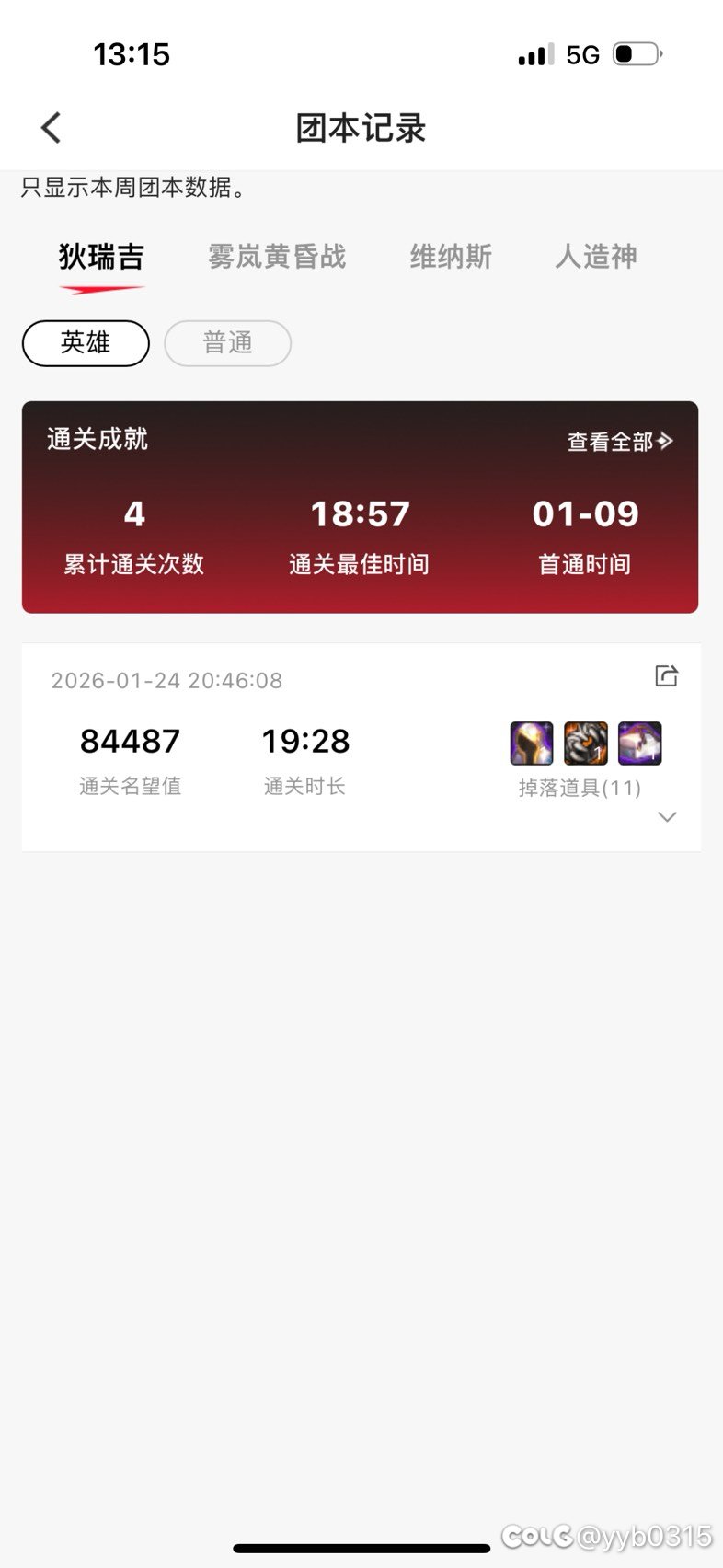Image resolution: width=723 pixels, height=1568 pixels.
Task: Go back from 团本记录 page
Action: [52, 128]
